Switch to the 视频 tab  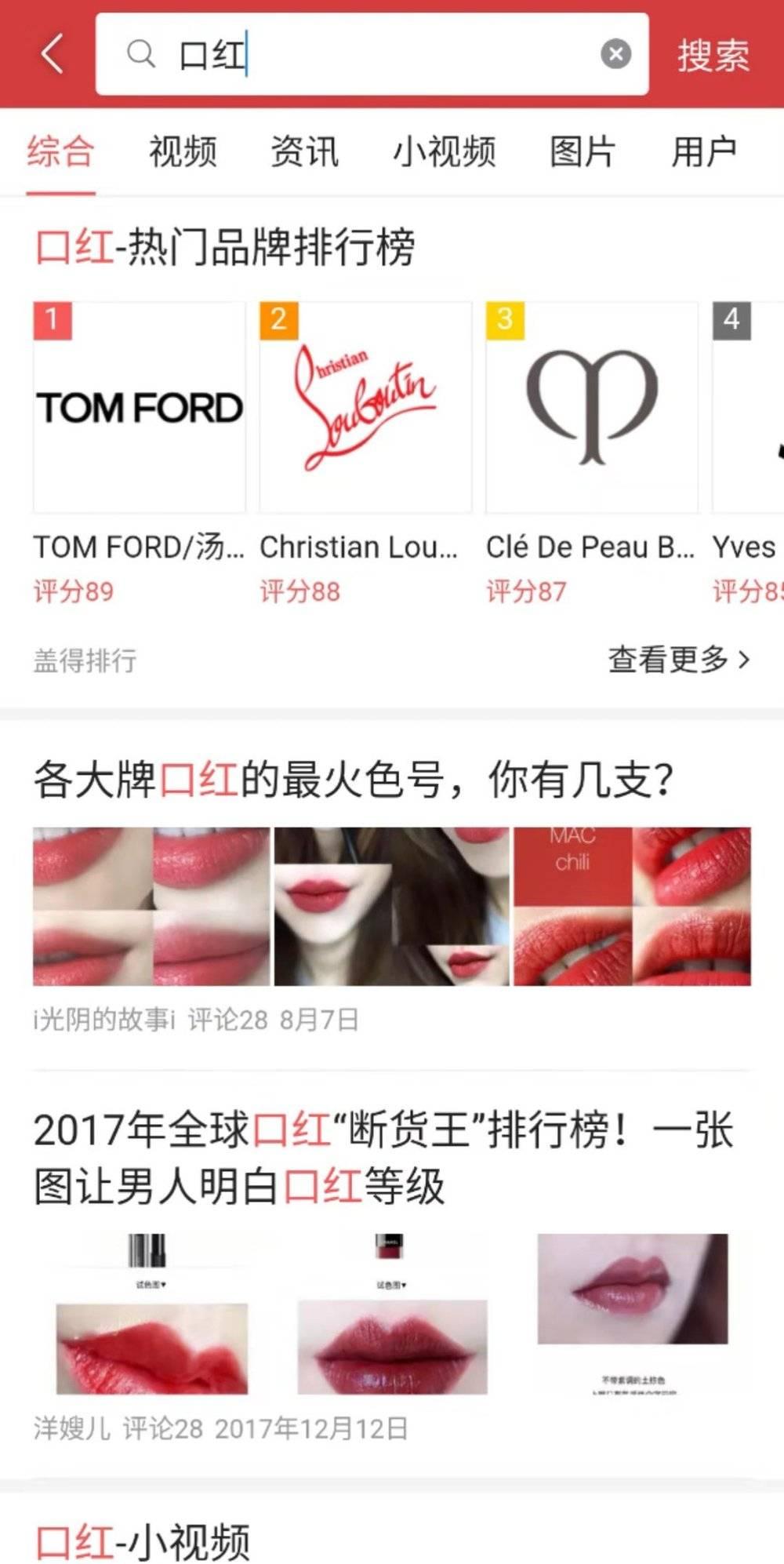tap(183, 151)
